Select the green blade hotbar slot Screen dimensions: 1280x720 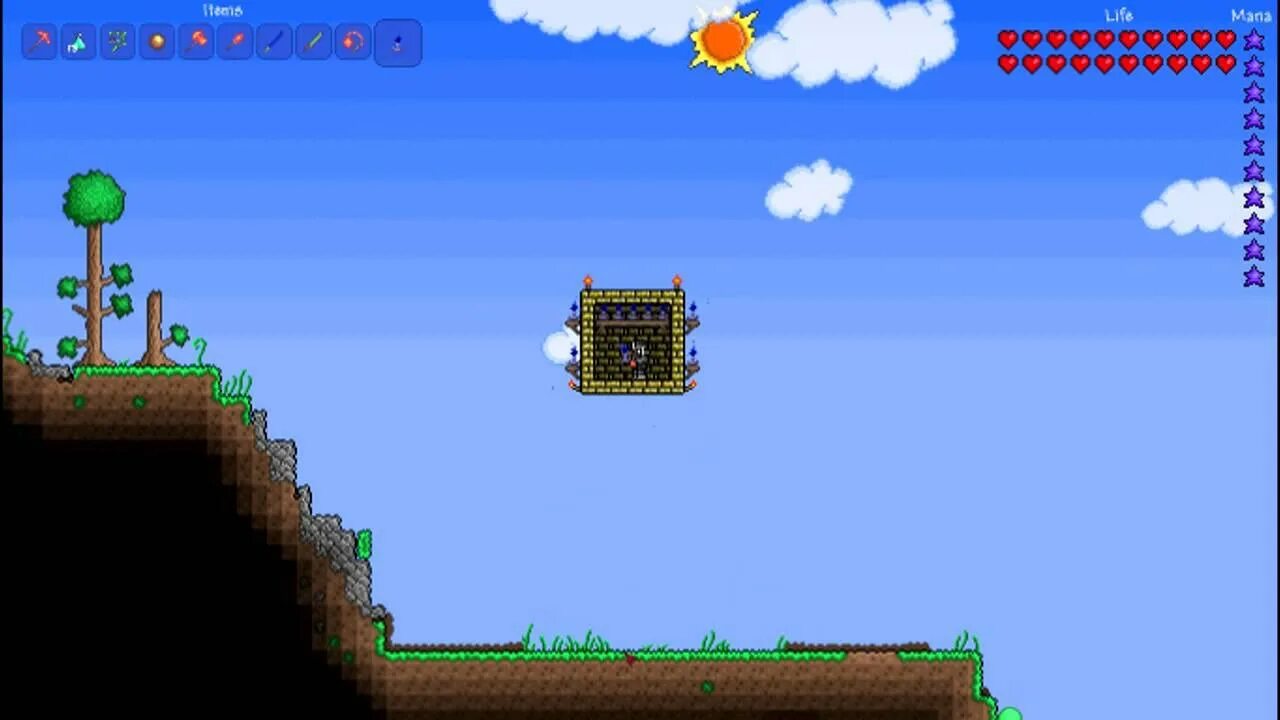(313, 42)
